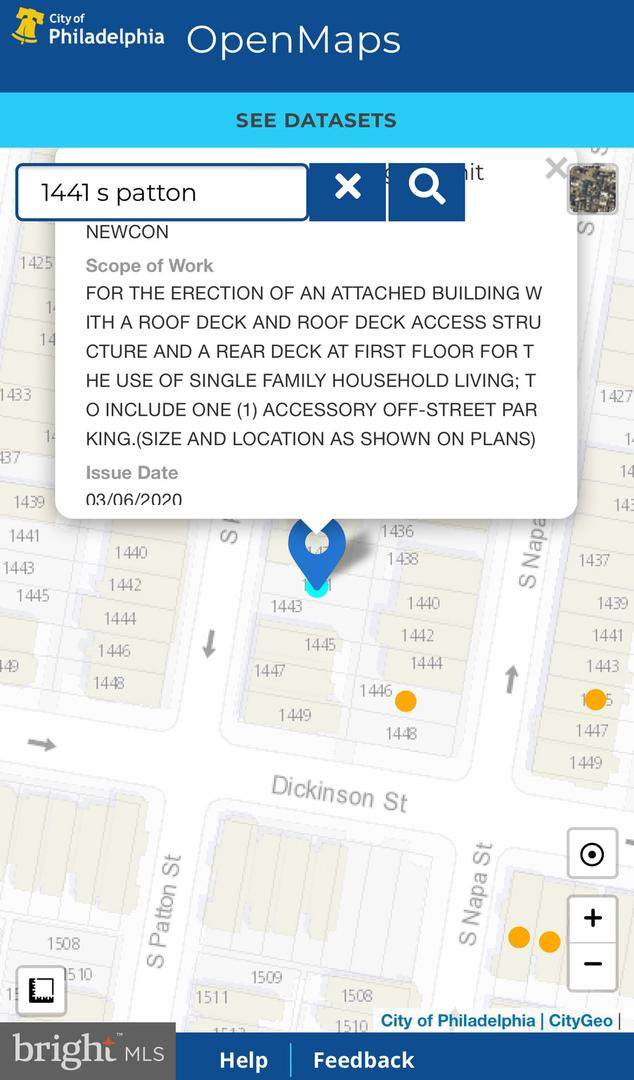
Task: Switch to satellite imagery basemap
Action: coord(592,189)
